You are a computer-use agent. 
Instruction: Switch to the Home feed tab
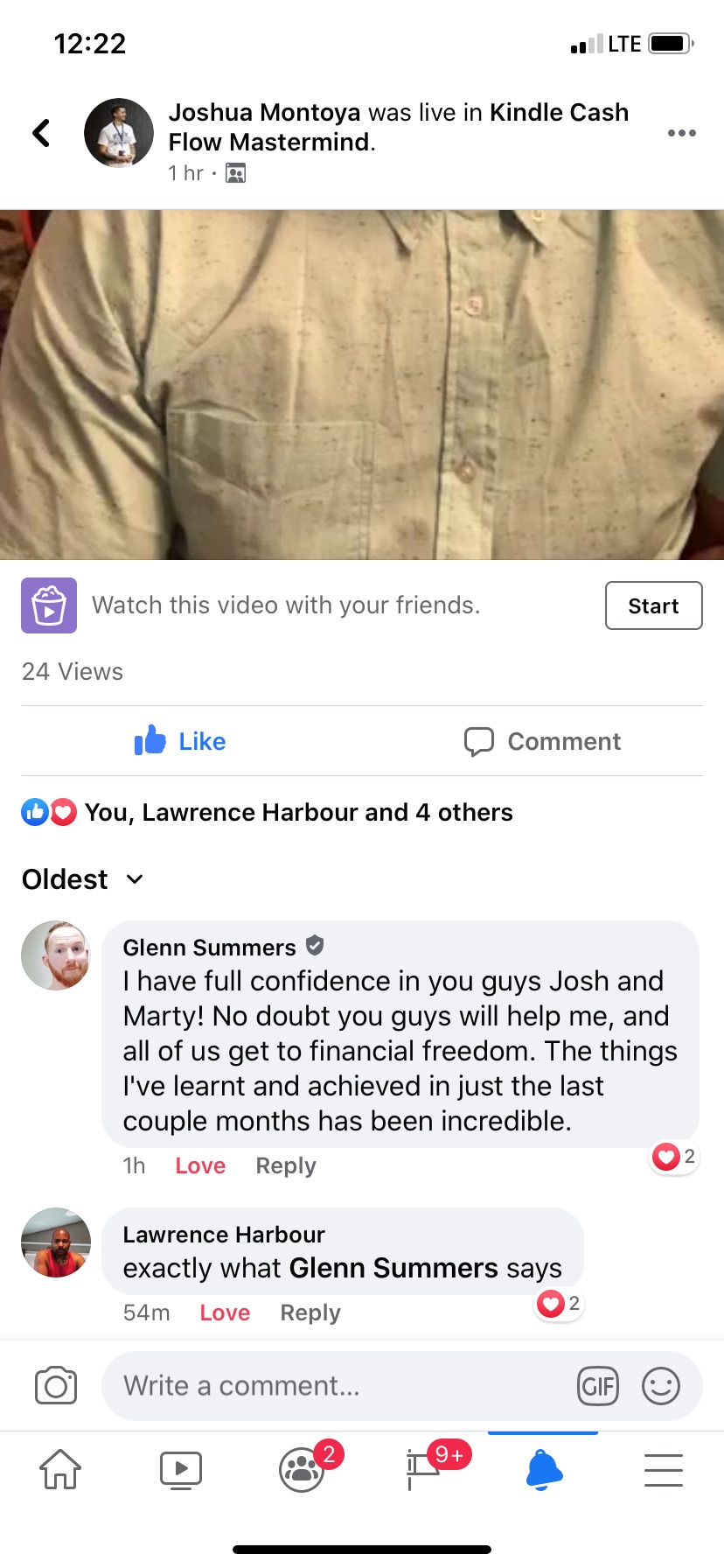[x=60, y=1469]
